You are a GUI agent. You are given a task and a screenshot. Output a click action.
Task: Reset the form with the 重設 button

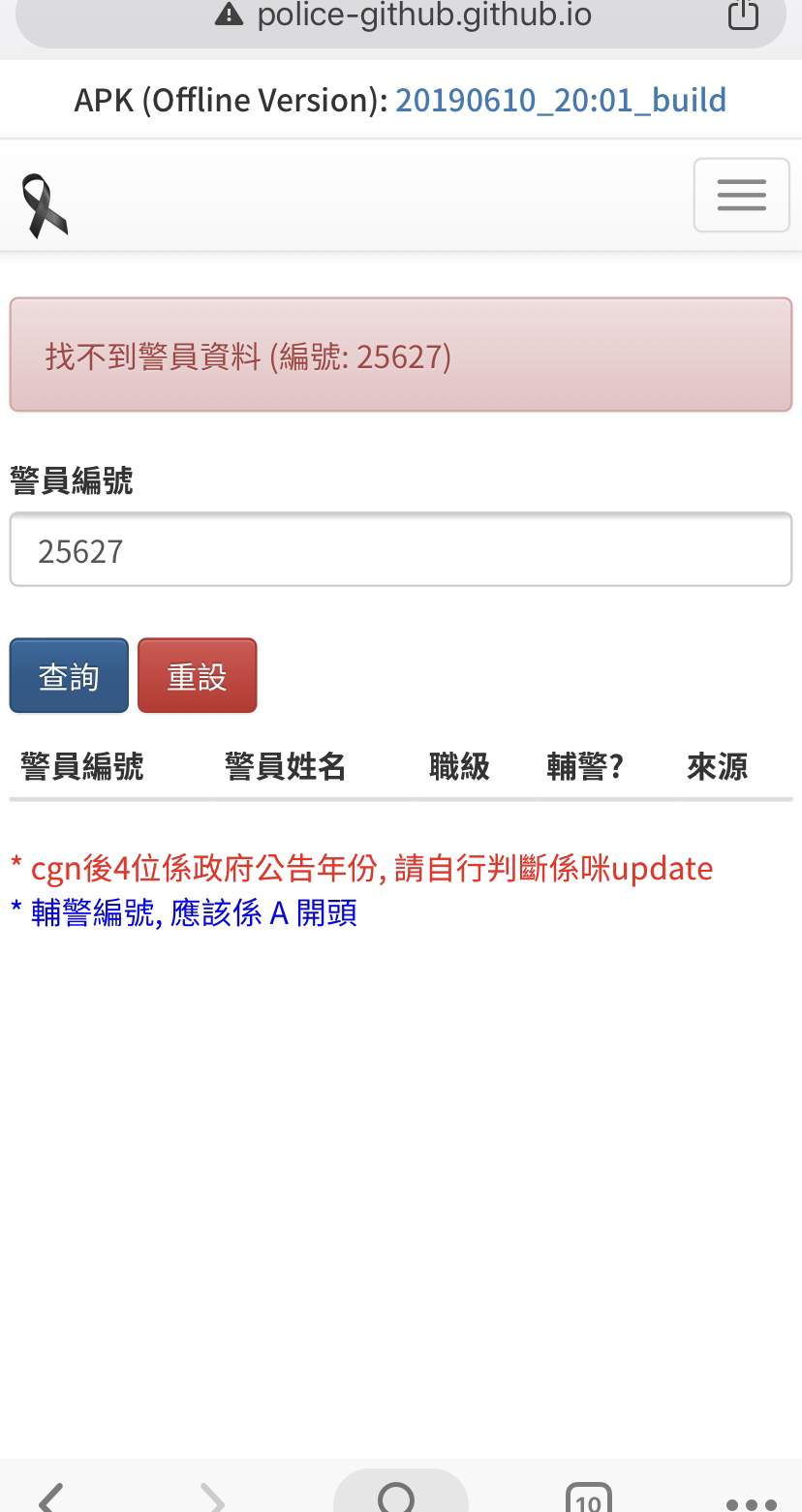[197, 675]
